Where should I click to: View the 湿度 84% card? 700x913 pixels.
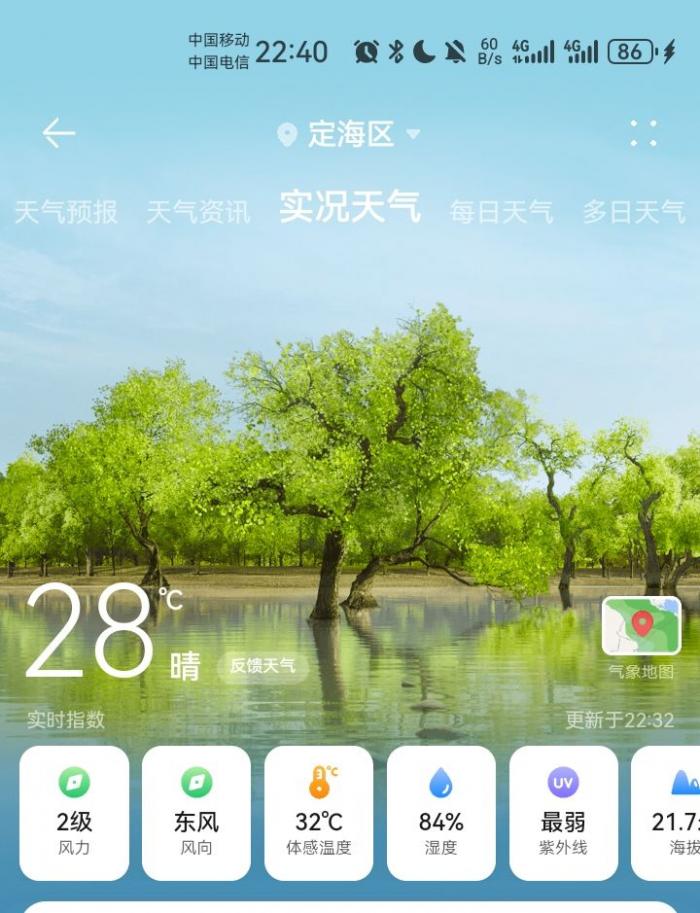coord(441,812)
